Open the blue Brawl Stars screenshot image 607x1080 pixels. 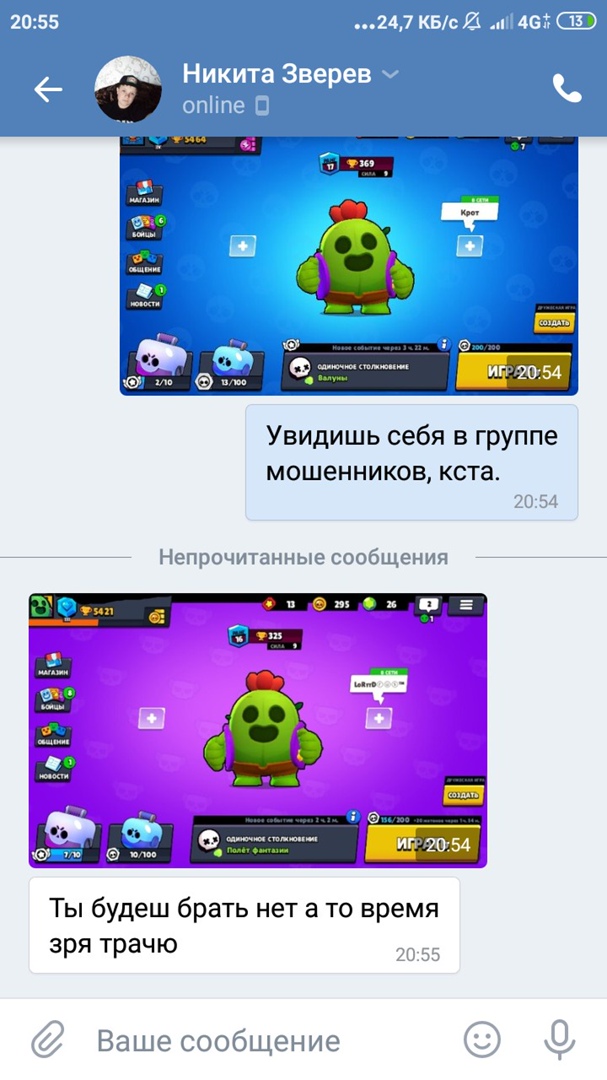tap(348, 265)
